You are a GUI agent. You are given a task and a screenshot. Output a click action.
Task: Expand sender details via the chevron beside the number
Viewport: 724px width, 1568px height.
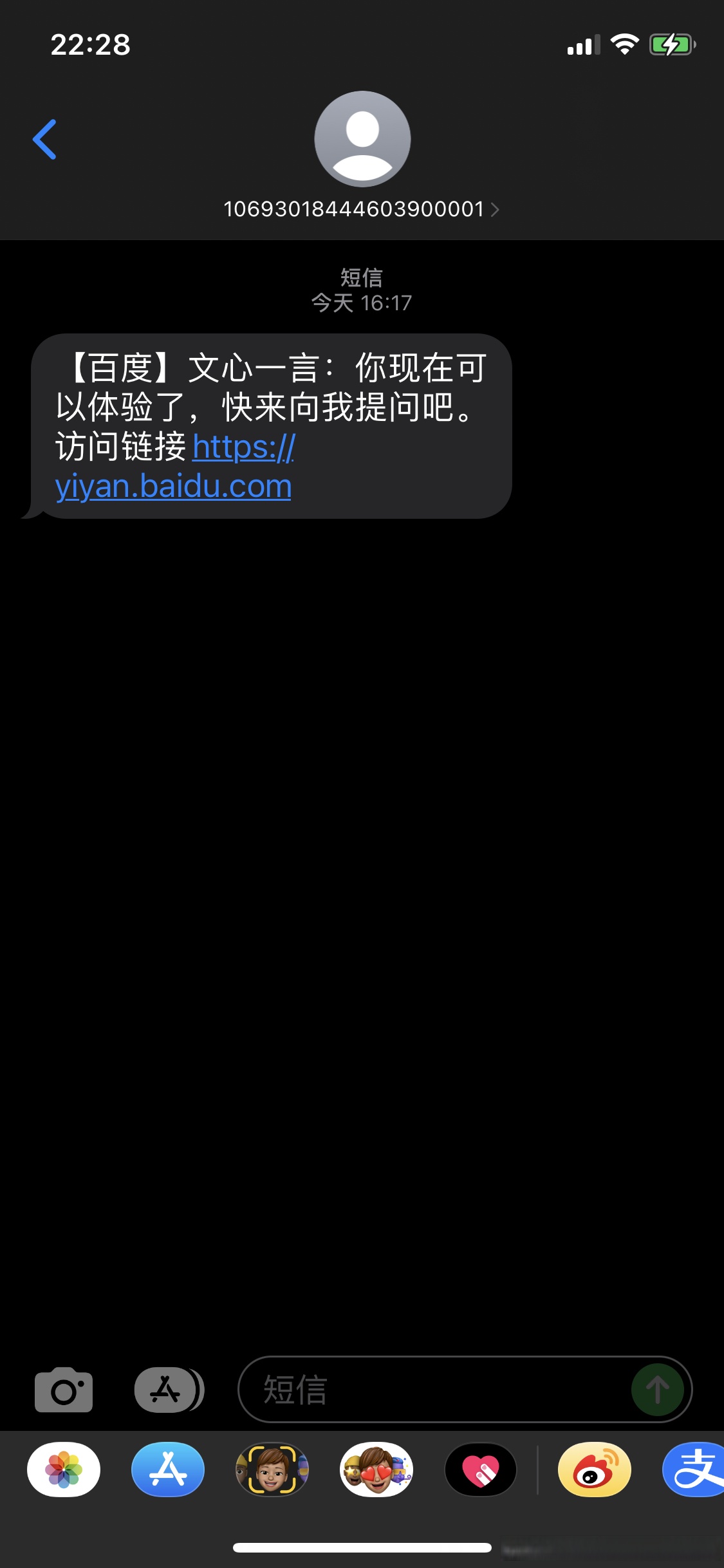coord(496,208)
